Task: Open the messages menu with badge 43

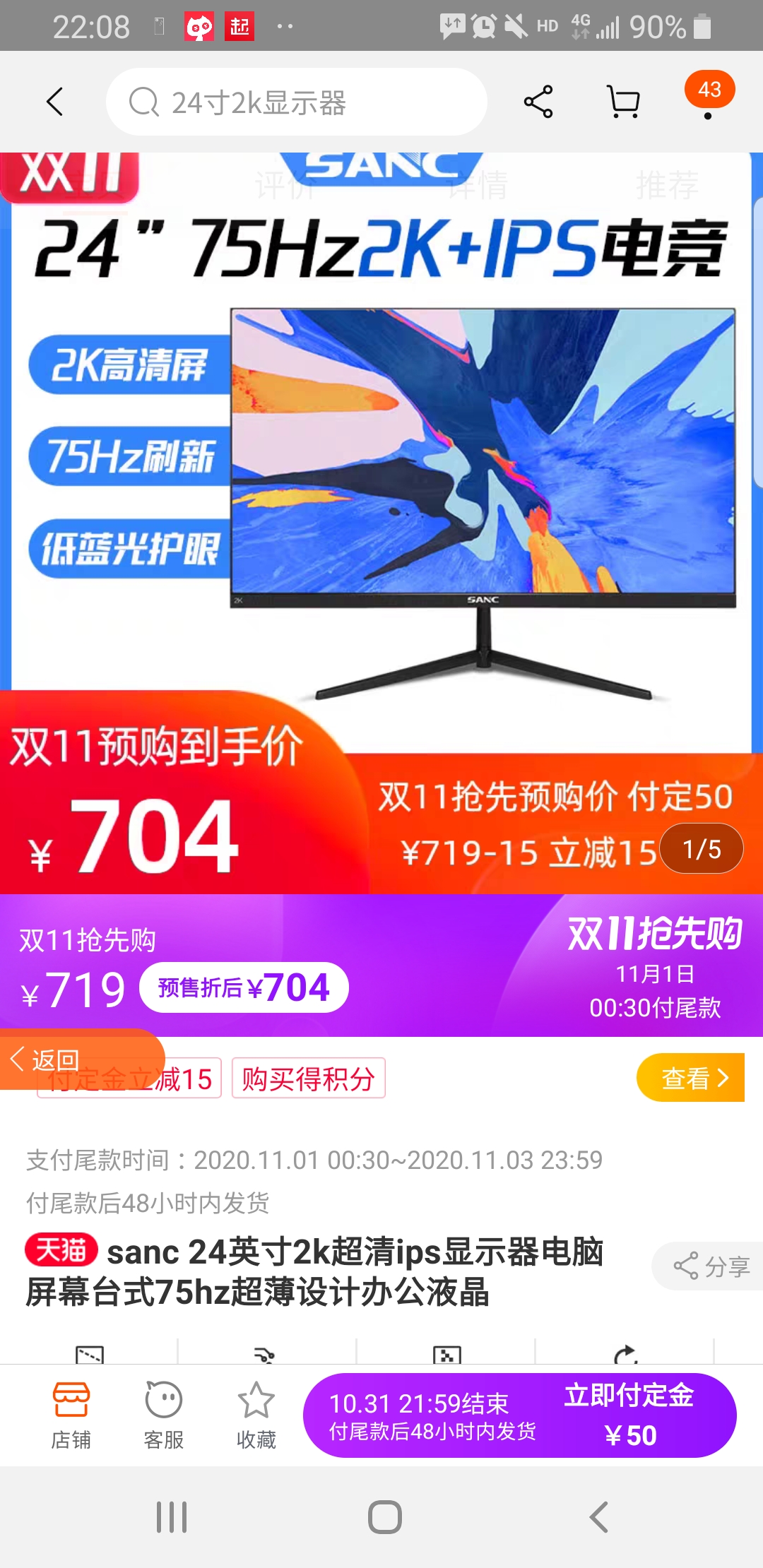Action: (x=709, y=96)
